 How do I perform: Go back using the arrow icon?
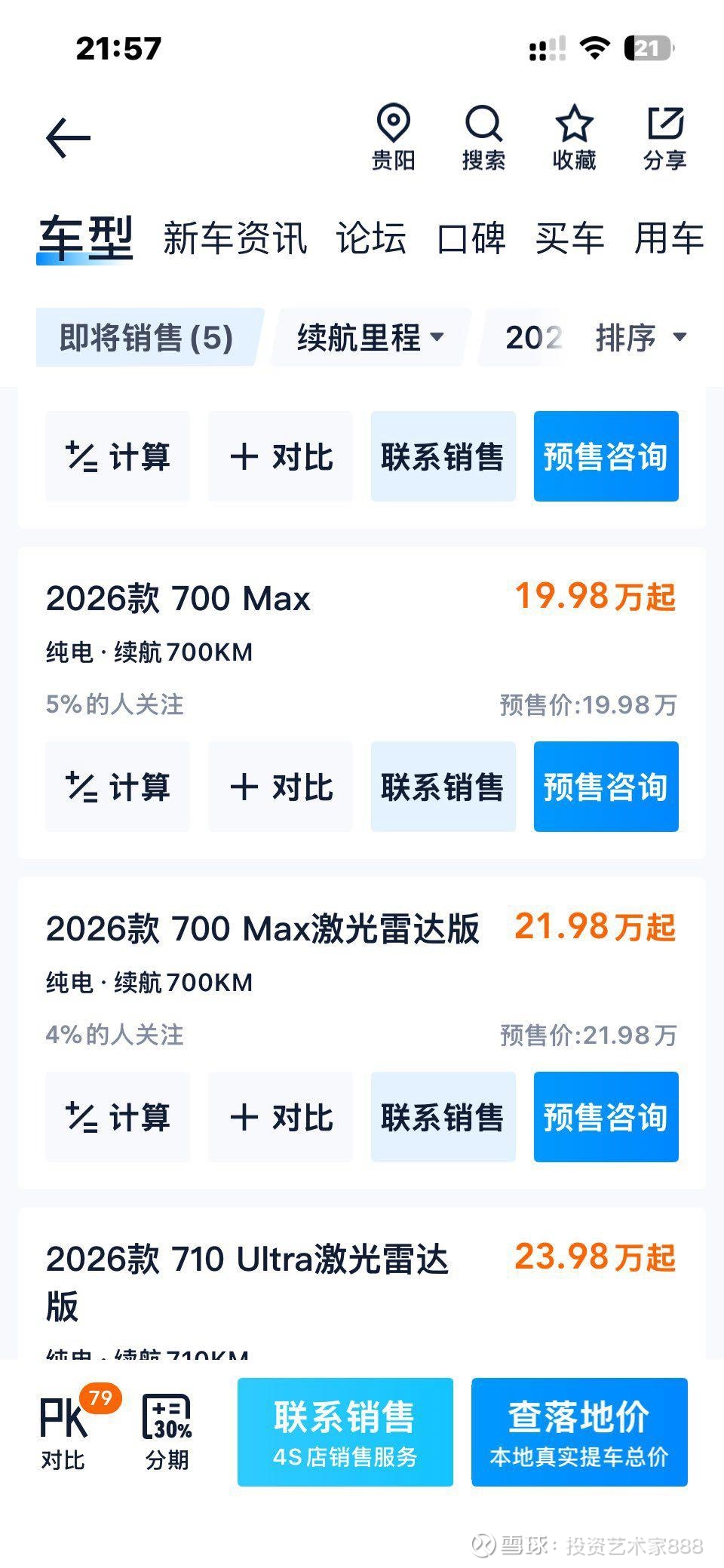(x=68, y=138)
